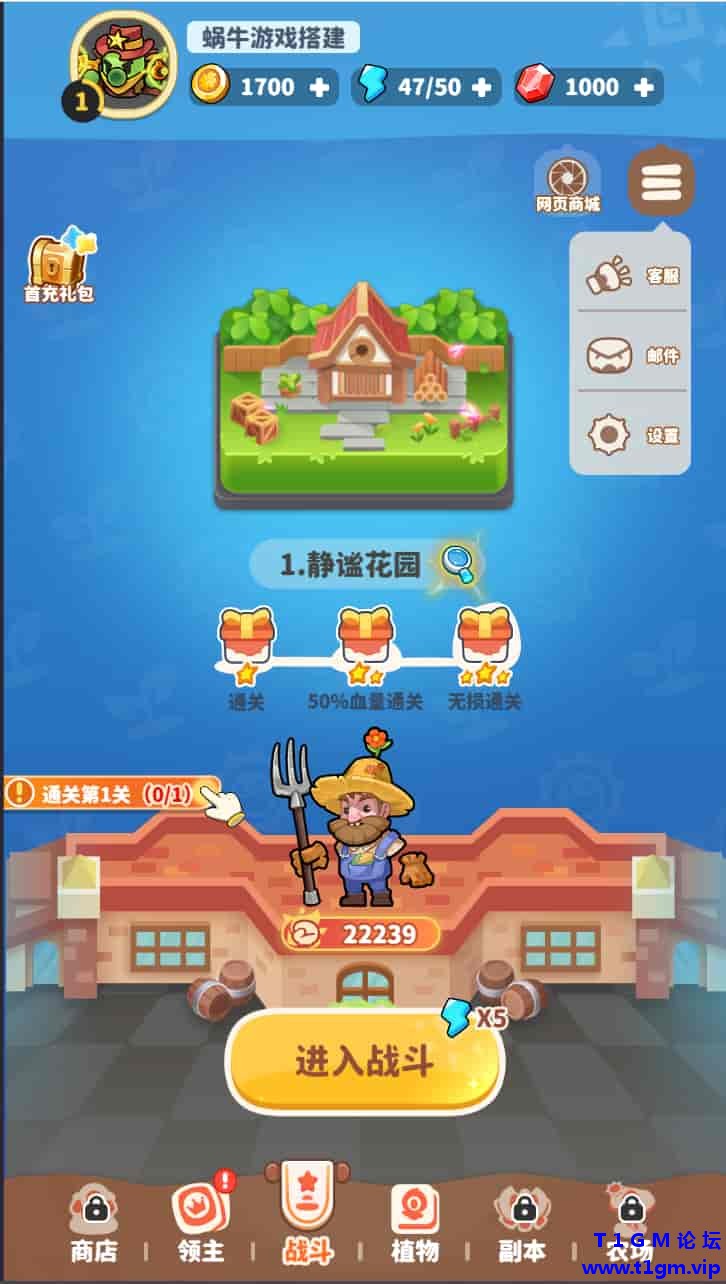Viewport: 726px width, 1284px height.
Task: Switch to the 植物 tab
Action: click(x=414, y=1222)
